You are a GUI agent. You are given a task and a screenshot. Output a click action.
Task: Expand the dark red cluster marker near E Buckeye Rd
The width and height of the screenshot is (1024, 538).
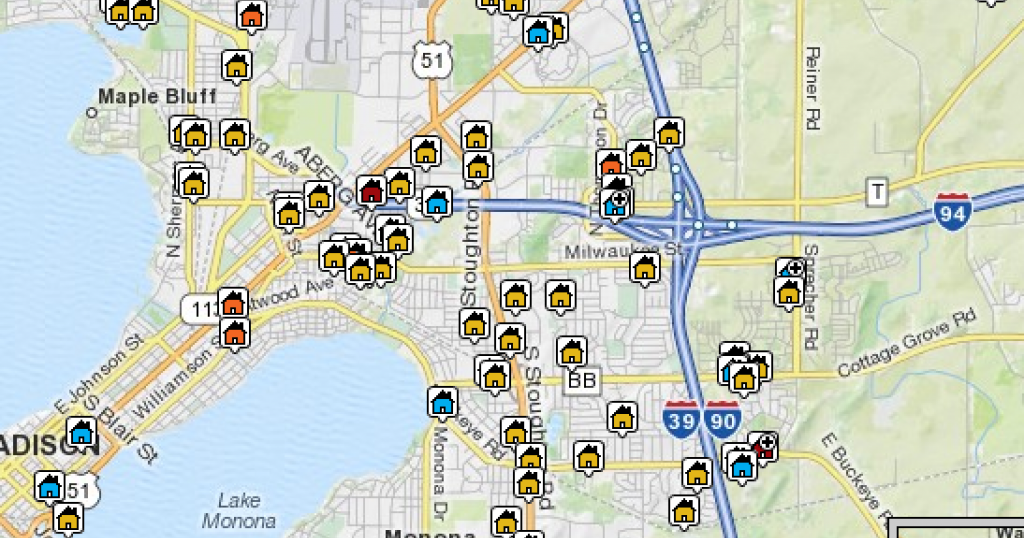click(764, 446)
